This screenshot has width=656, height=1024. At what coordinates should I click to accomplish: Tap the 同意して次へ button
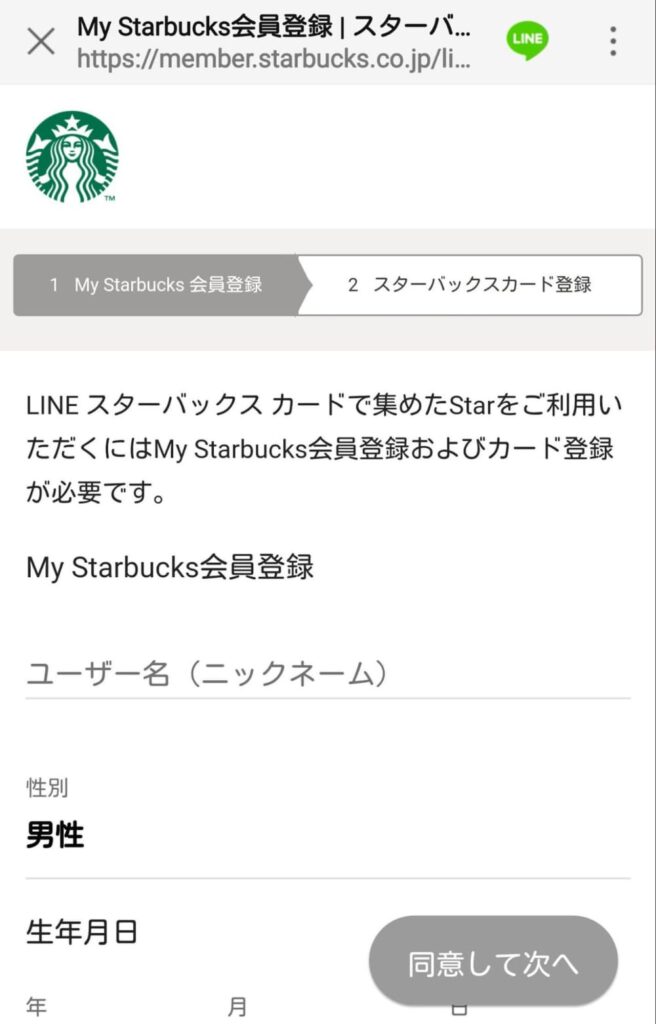[493, 963]
